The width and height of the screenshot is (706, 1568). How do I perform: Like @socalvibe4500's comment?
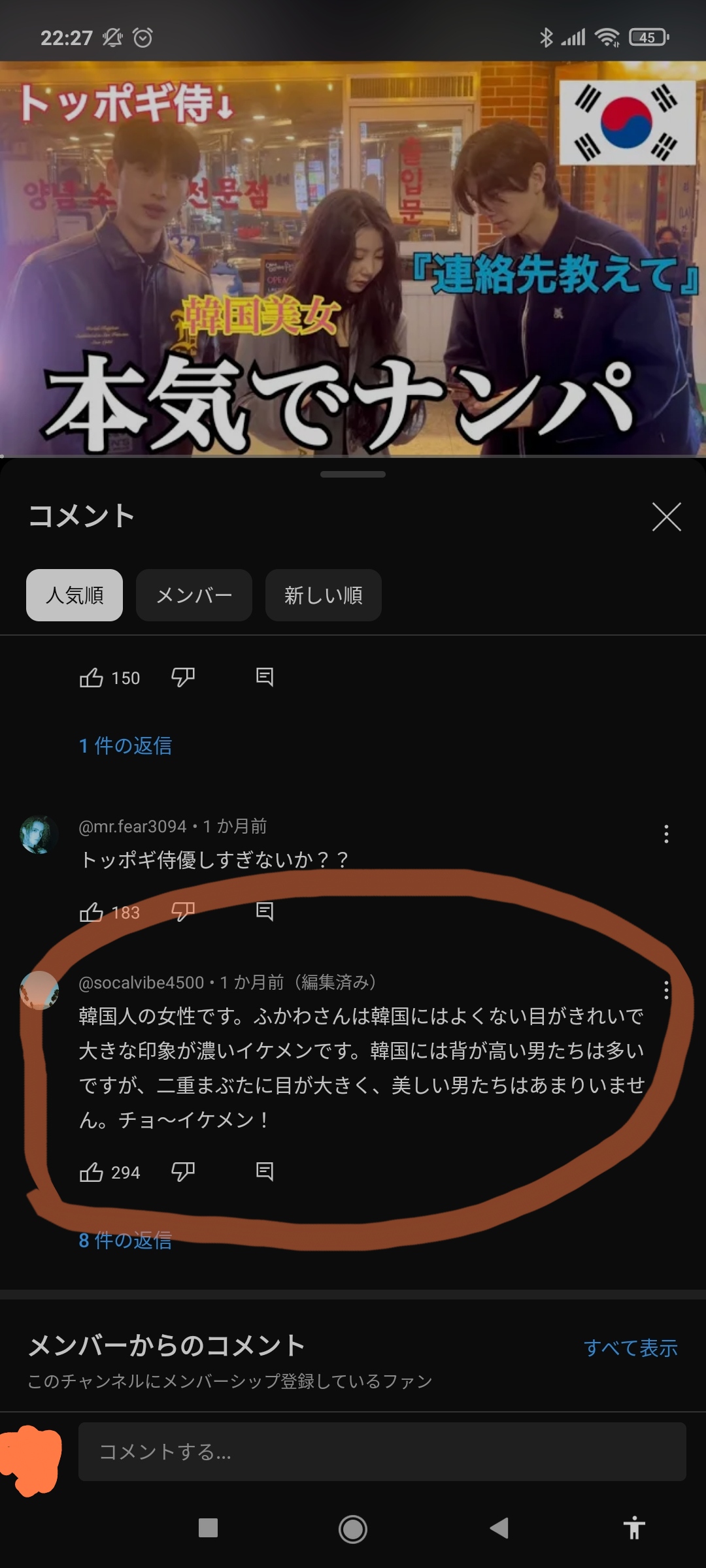tap(92, 1173)
